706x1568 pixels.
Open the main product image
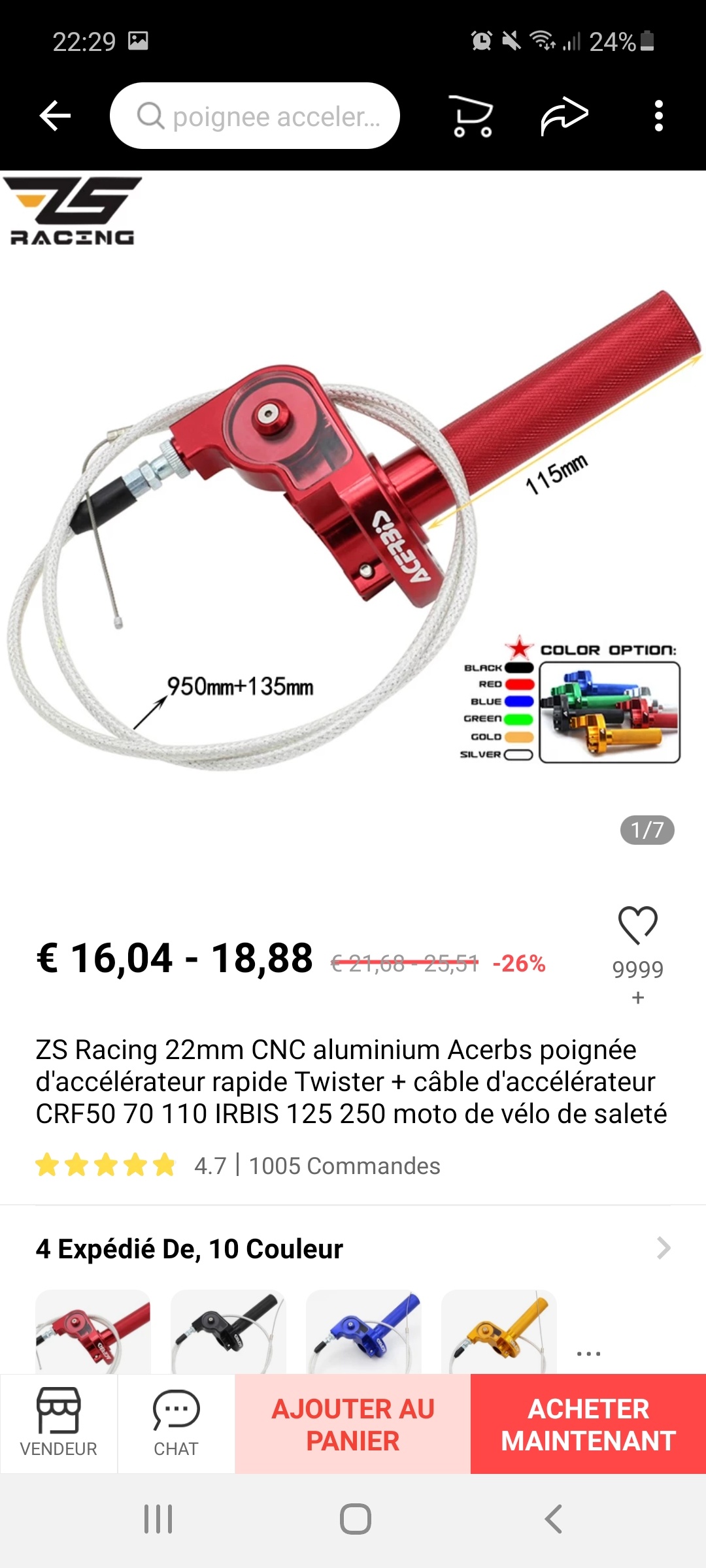(x=353, y=523)
